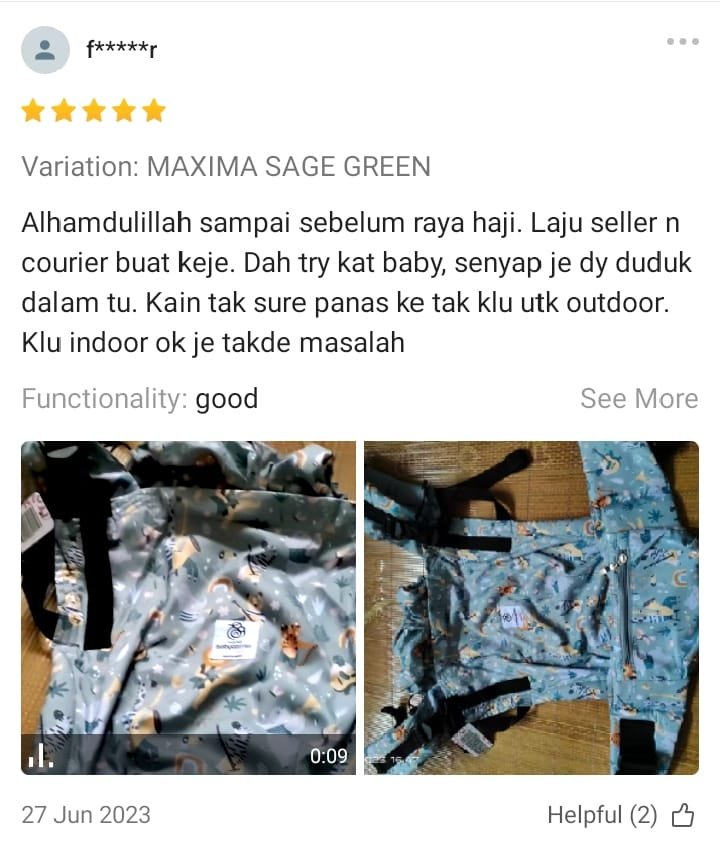
Task: Open reviewer f*****r's profile avatar
Action: coord(45,50)
